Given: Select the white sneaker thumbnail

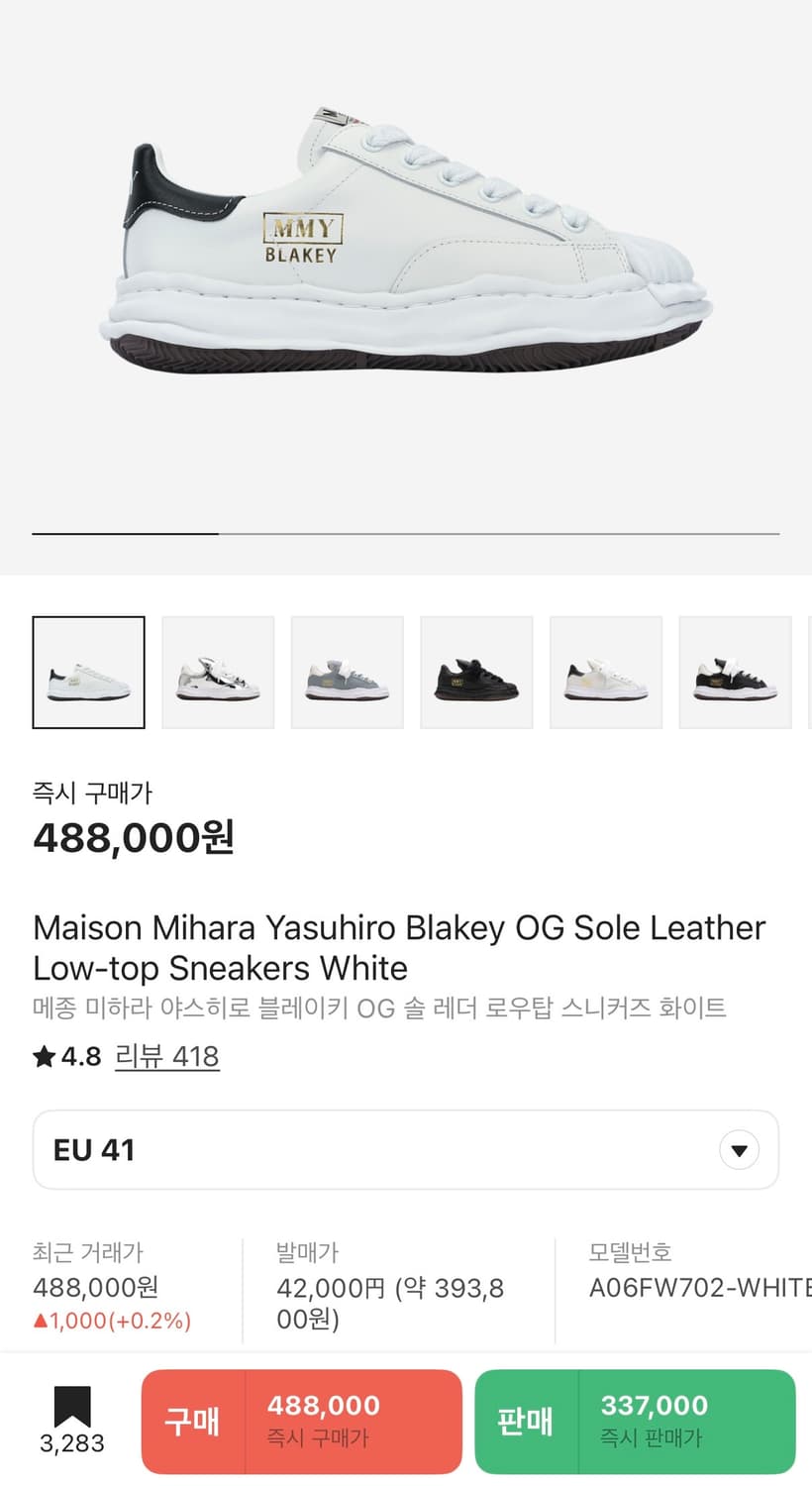Looking at the screenshot, I should coord(89,673).
